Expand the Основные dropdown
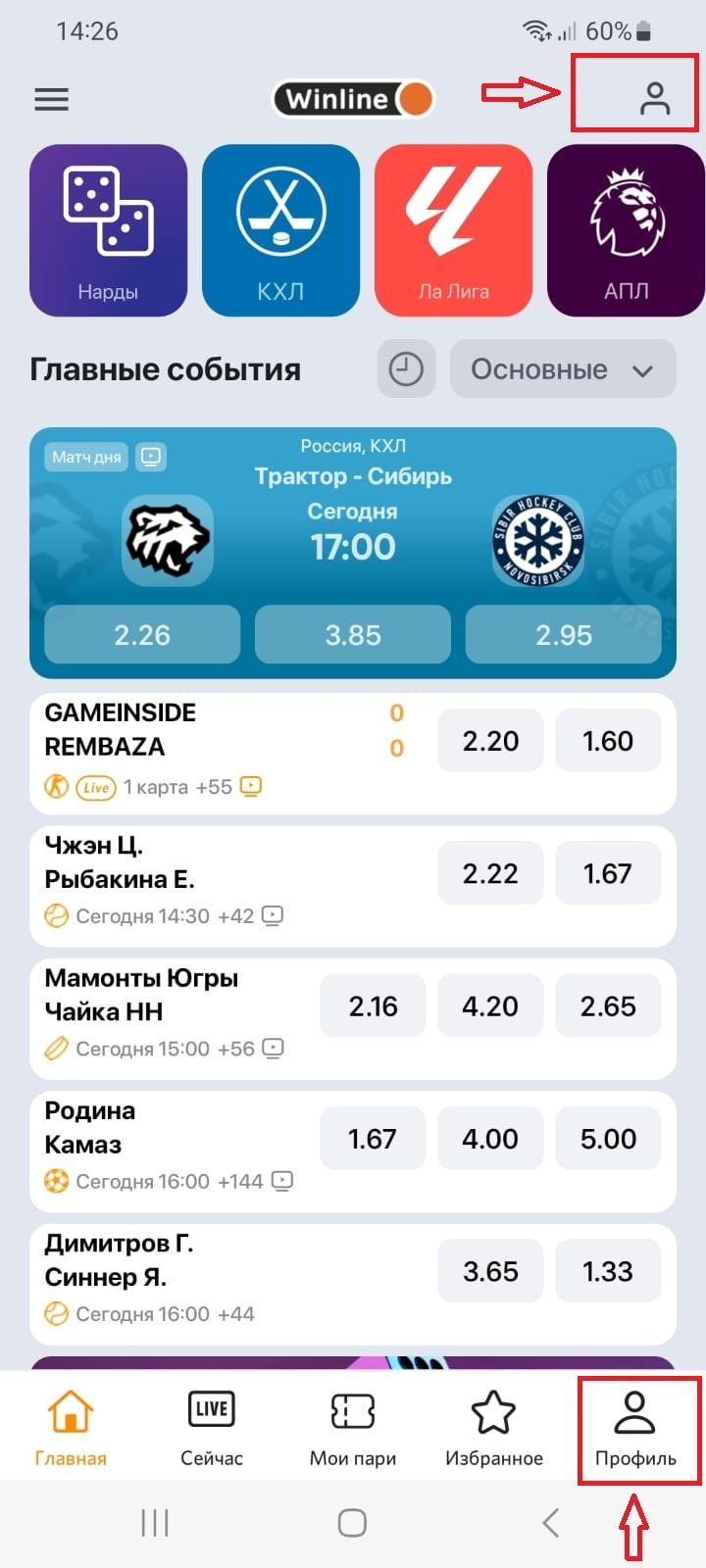Image resolution: width=706 pixels, height=1568 pixels. coord(563,369)
